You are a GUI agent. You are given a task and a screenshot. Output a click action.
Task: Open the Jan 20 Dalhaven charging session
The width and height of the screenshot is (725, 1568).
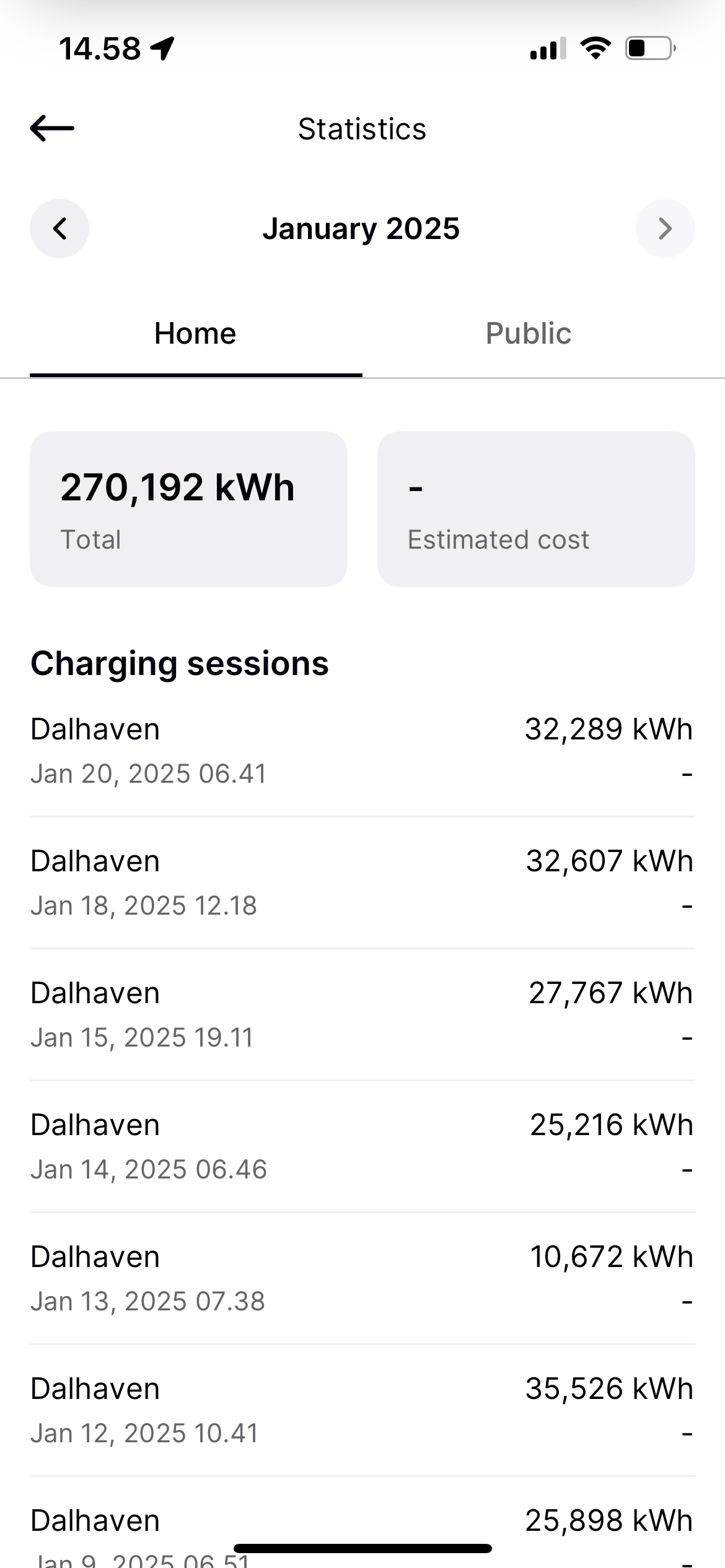point(362,751)
